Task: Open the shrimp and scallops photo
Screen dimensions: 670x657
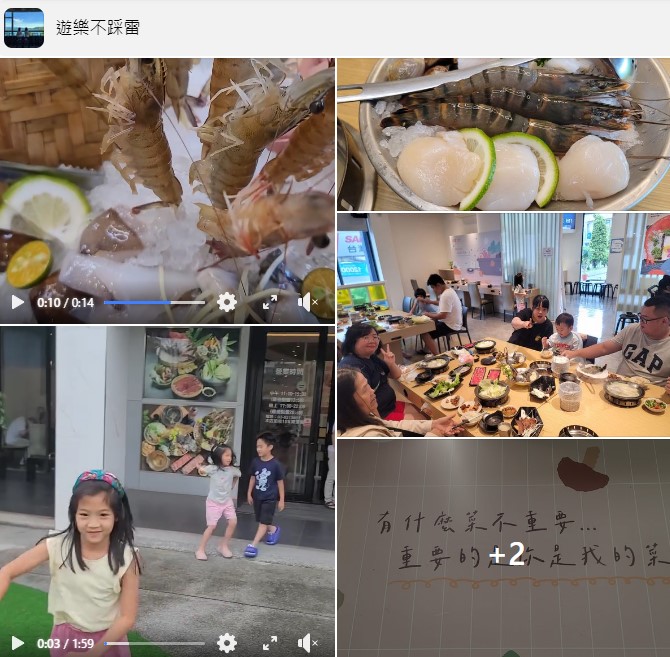Action: tap(503, 134)
